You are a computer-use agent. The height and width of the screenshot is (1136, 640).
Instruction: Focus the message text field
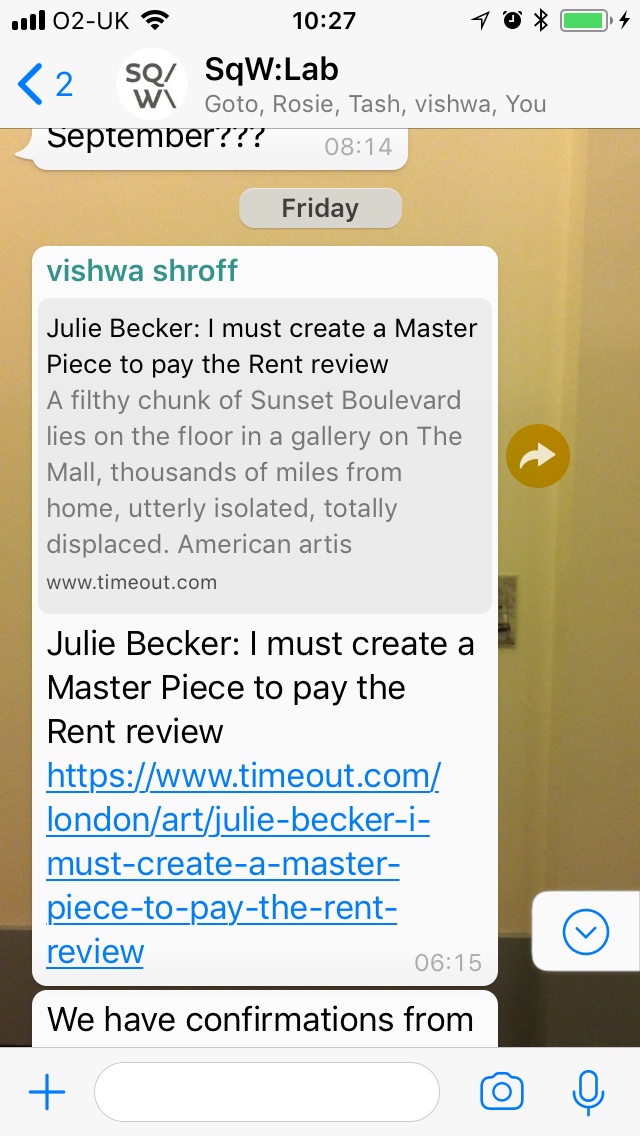tap(266, 1092)
